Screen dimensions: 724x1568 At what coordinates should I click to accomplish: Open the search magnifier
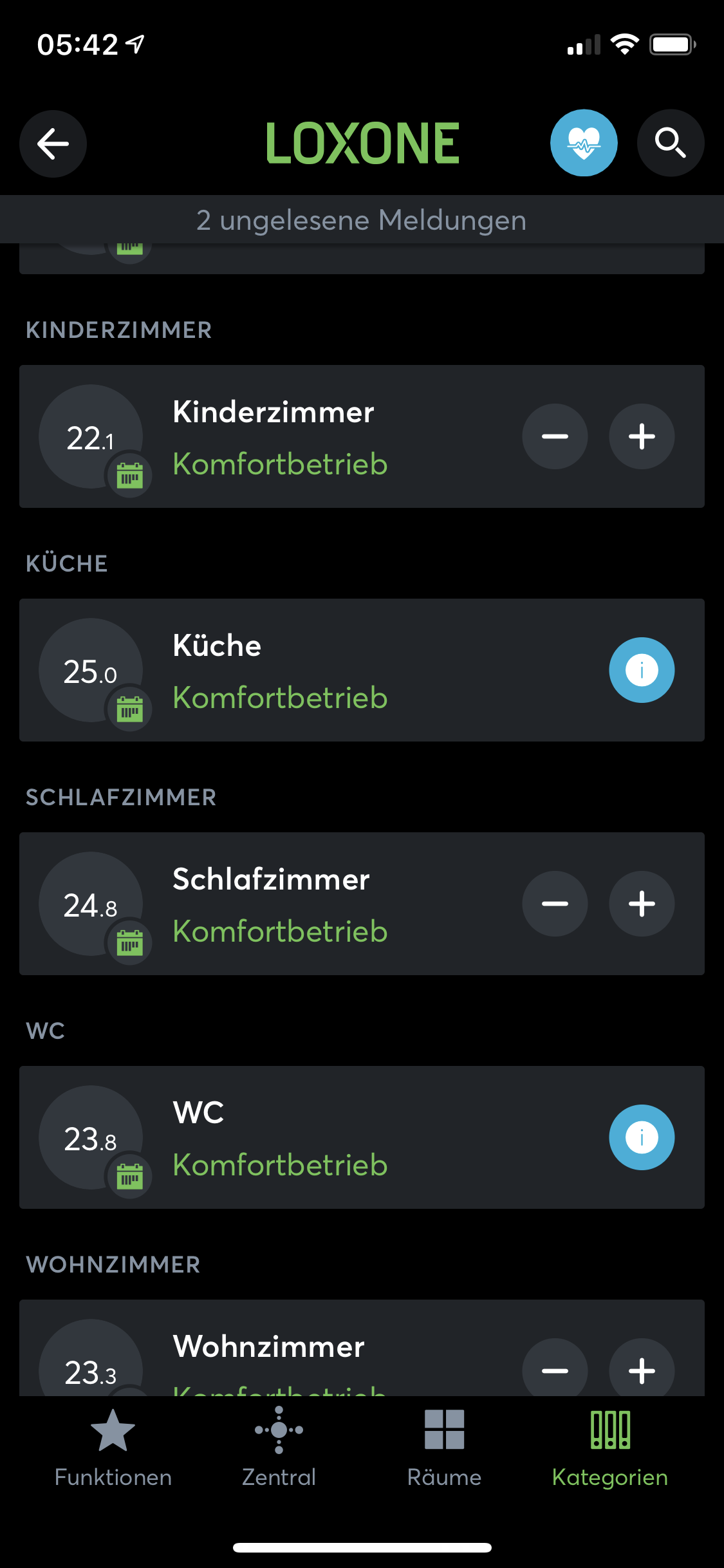click(x=670, y=143)
